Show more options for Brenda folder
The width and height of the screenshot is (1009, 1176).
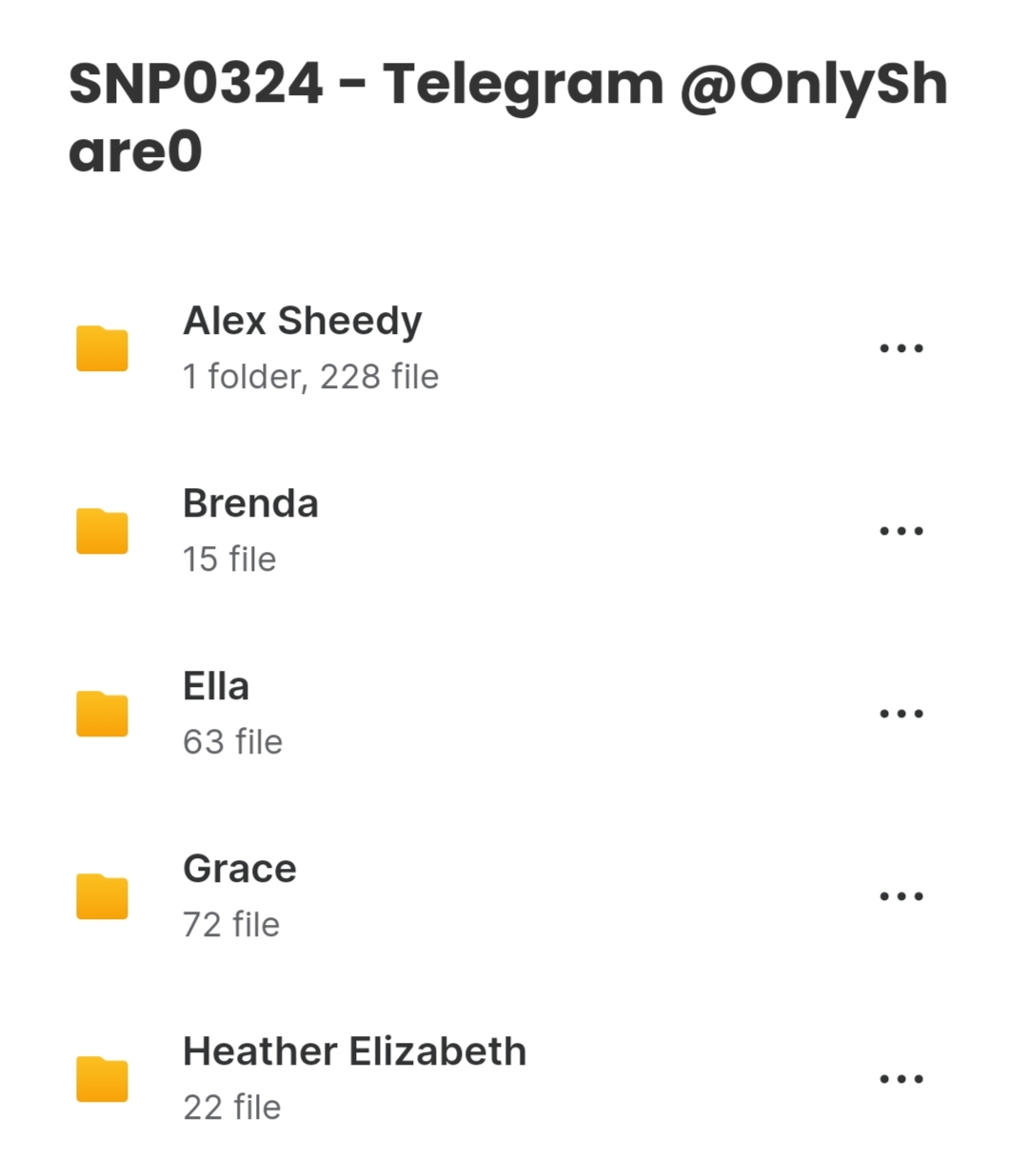tap(900, 531)
